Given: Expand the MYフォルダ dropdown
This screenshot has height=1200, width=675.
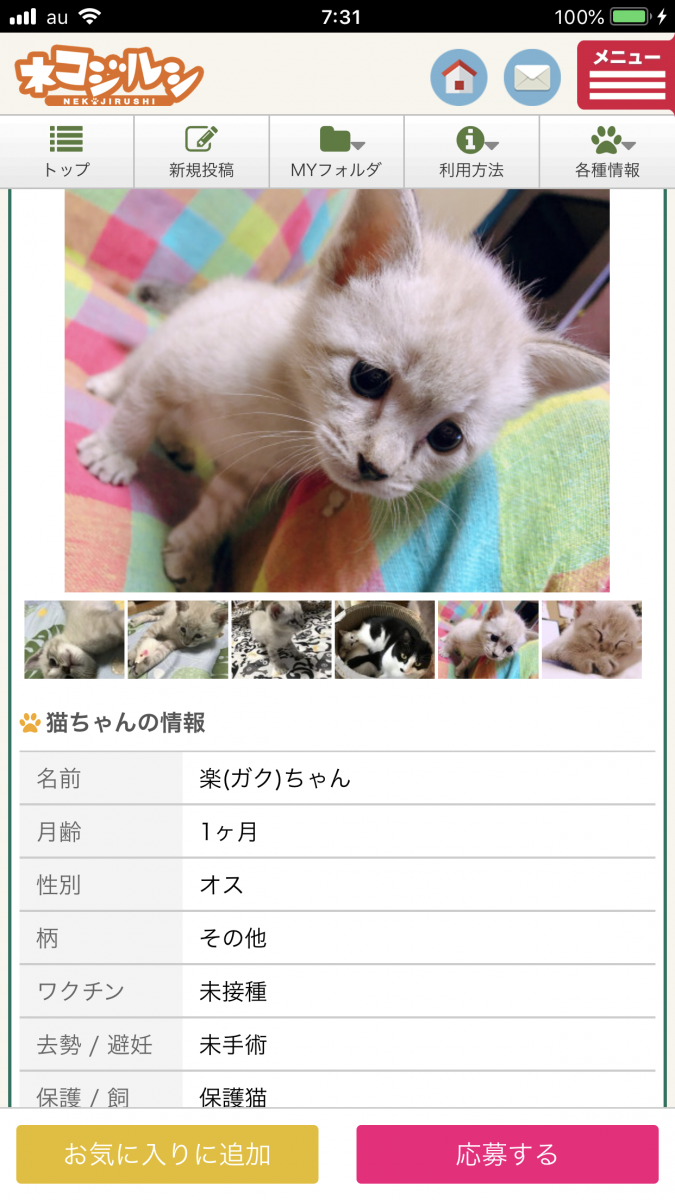Looking at the screenshot, I should 336,152.
